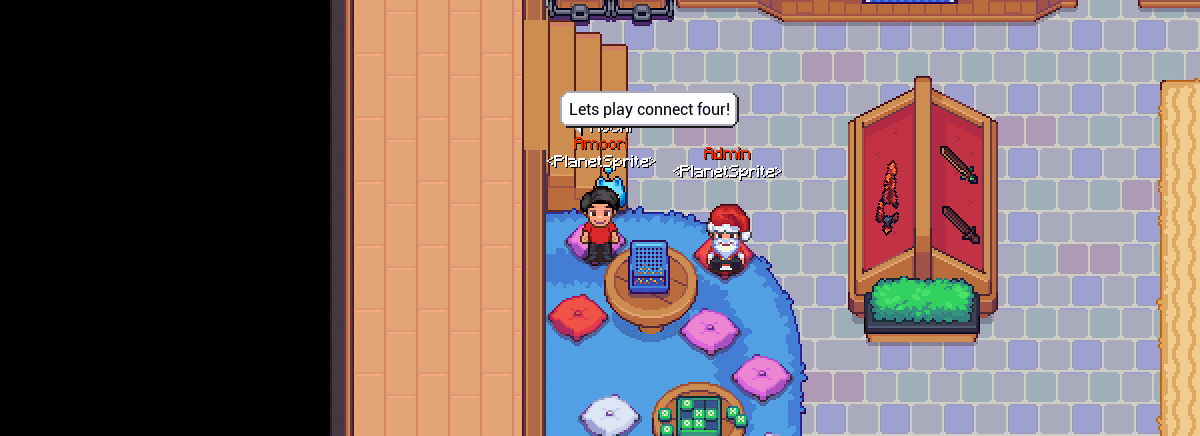Select the Admin Santa character

click(x=727, y=240)
